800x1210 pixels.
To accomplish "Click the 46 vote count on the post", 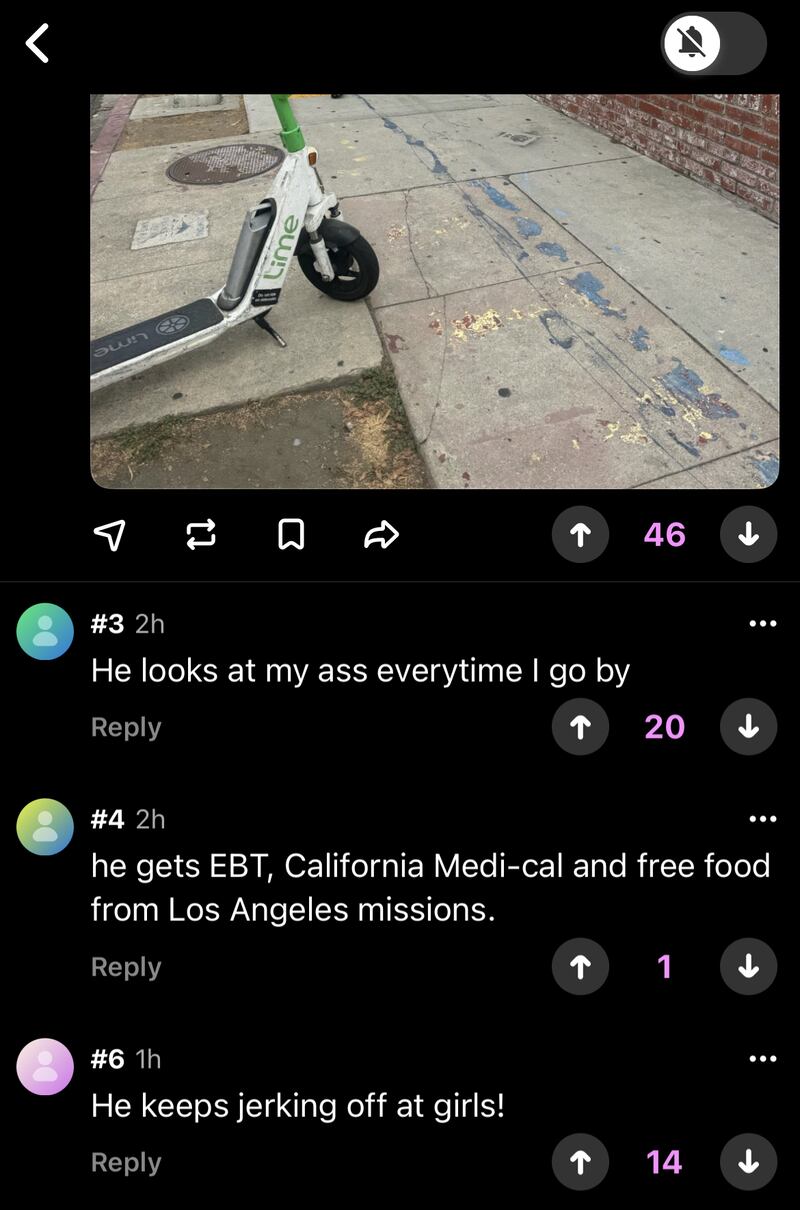I will 663,535.
